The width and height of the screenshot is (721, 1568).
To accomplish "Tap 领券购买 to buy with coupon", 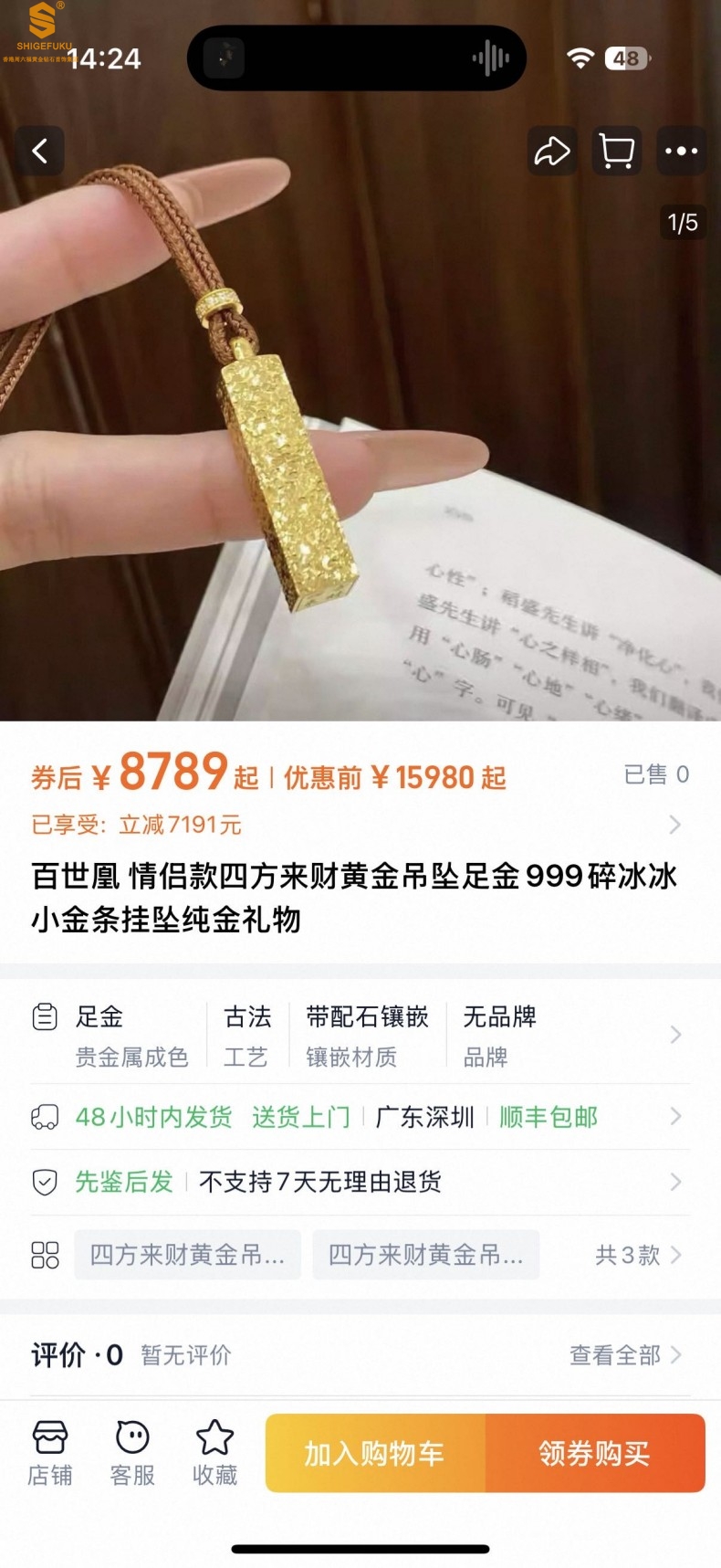I will coord(595,1453).
